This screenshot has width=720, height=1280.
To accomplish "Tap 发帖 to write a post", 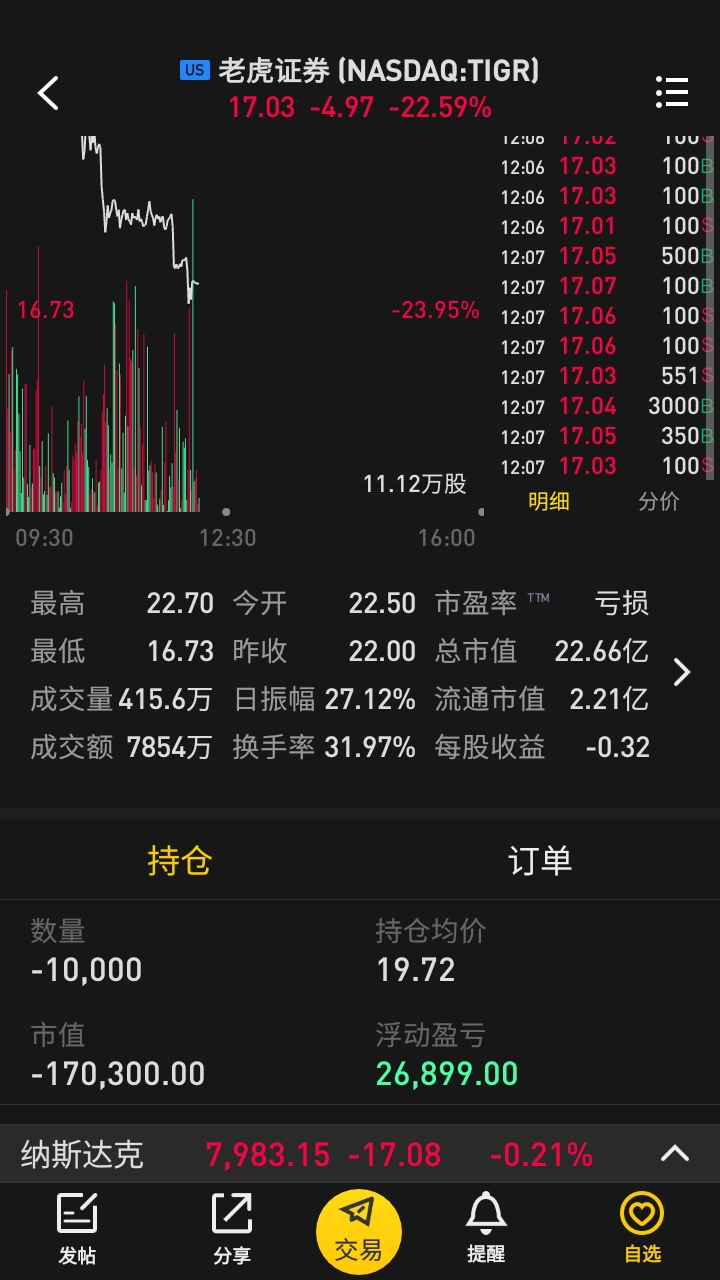I will (77, 1229).
